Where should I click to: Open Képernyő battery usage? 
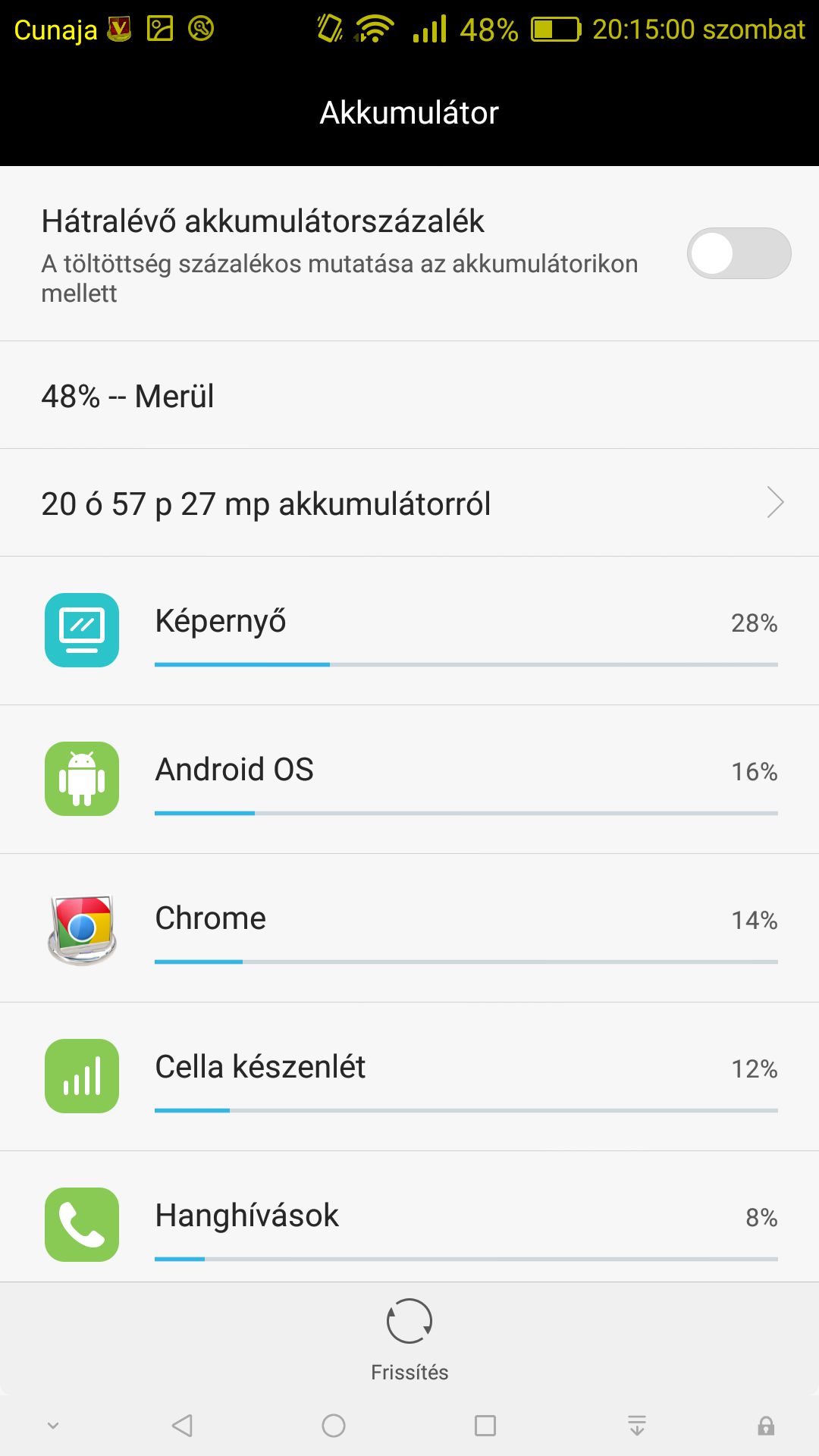point(409,630)
